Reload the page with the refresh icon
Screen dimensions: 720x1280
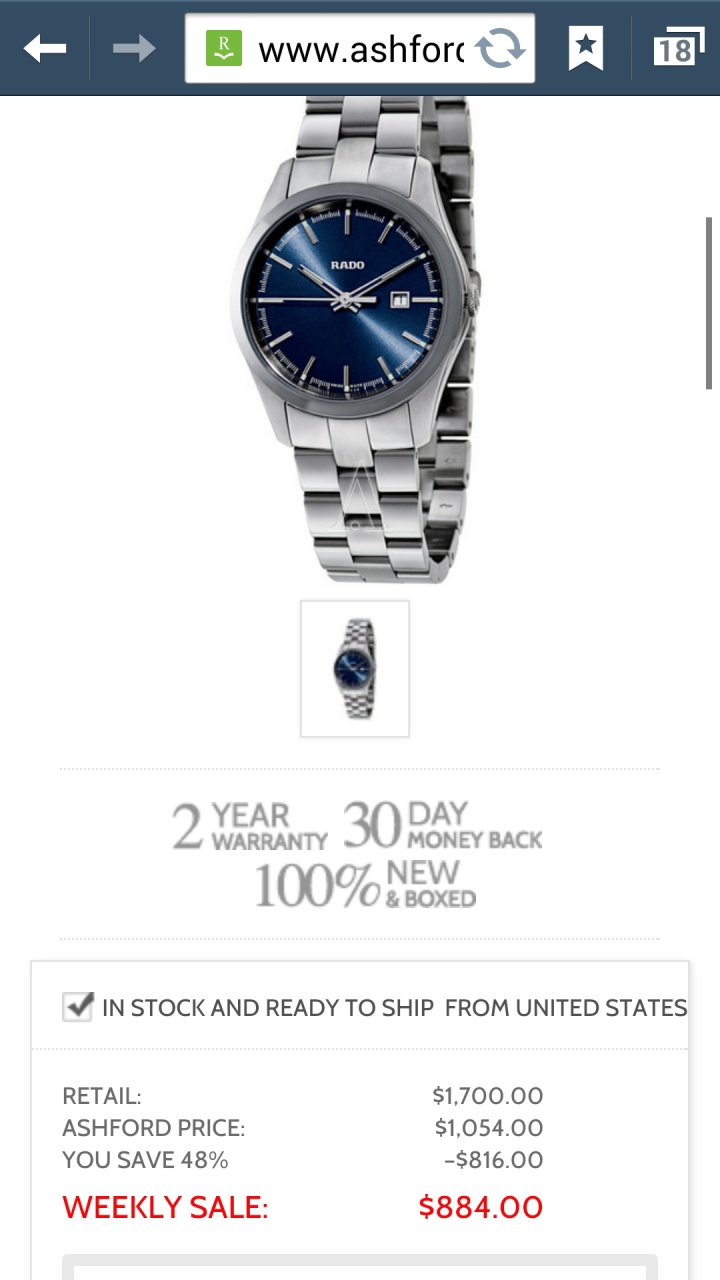[x=500, y=48]
